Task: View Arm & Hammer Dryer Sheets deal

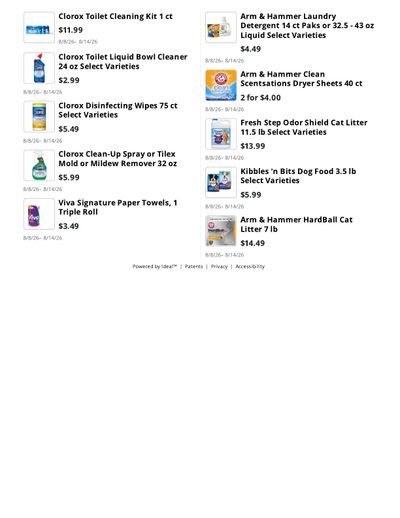Action: point(301,79)
